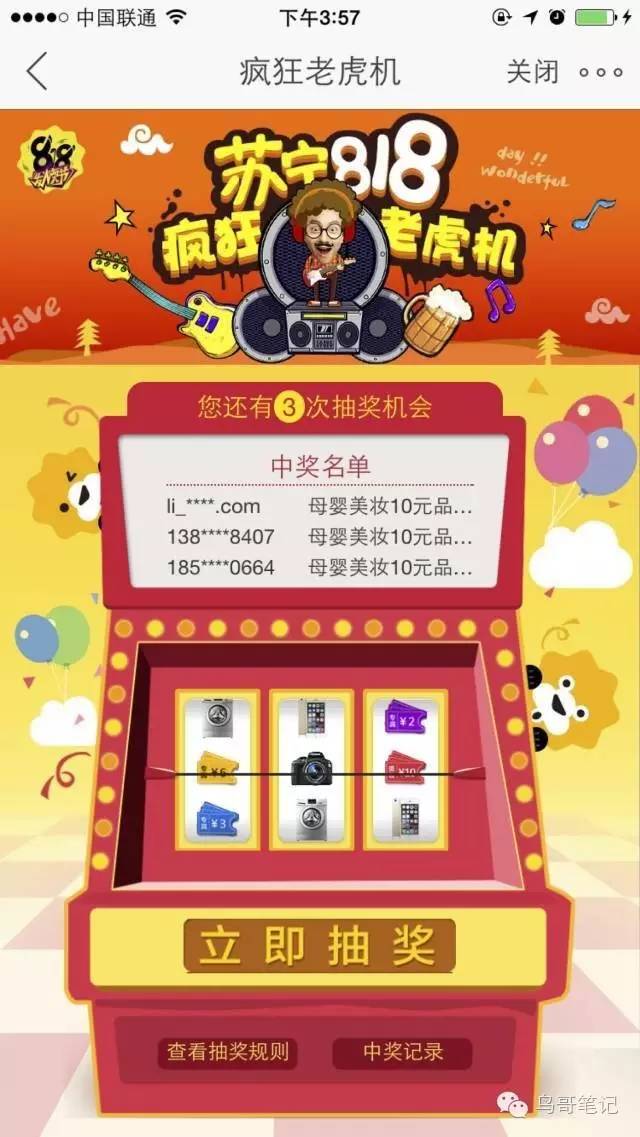Go back using the back arrow
The height and width of the screenshot is (1137, 640).
(37, 72)
